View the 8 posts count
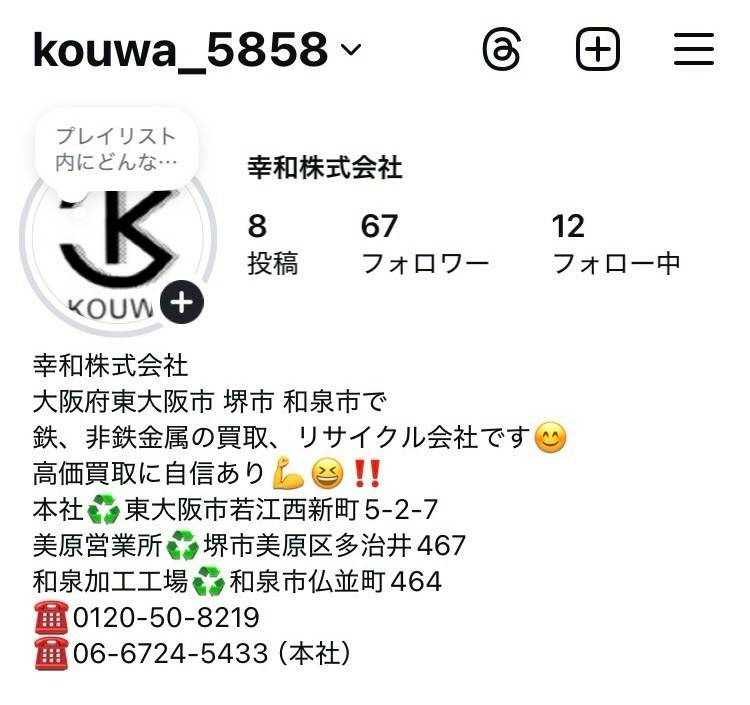750x705 pixels. pos(272,244)
